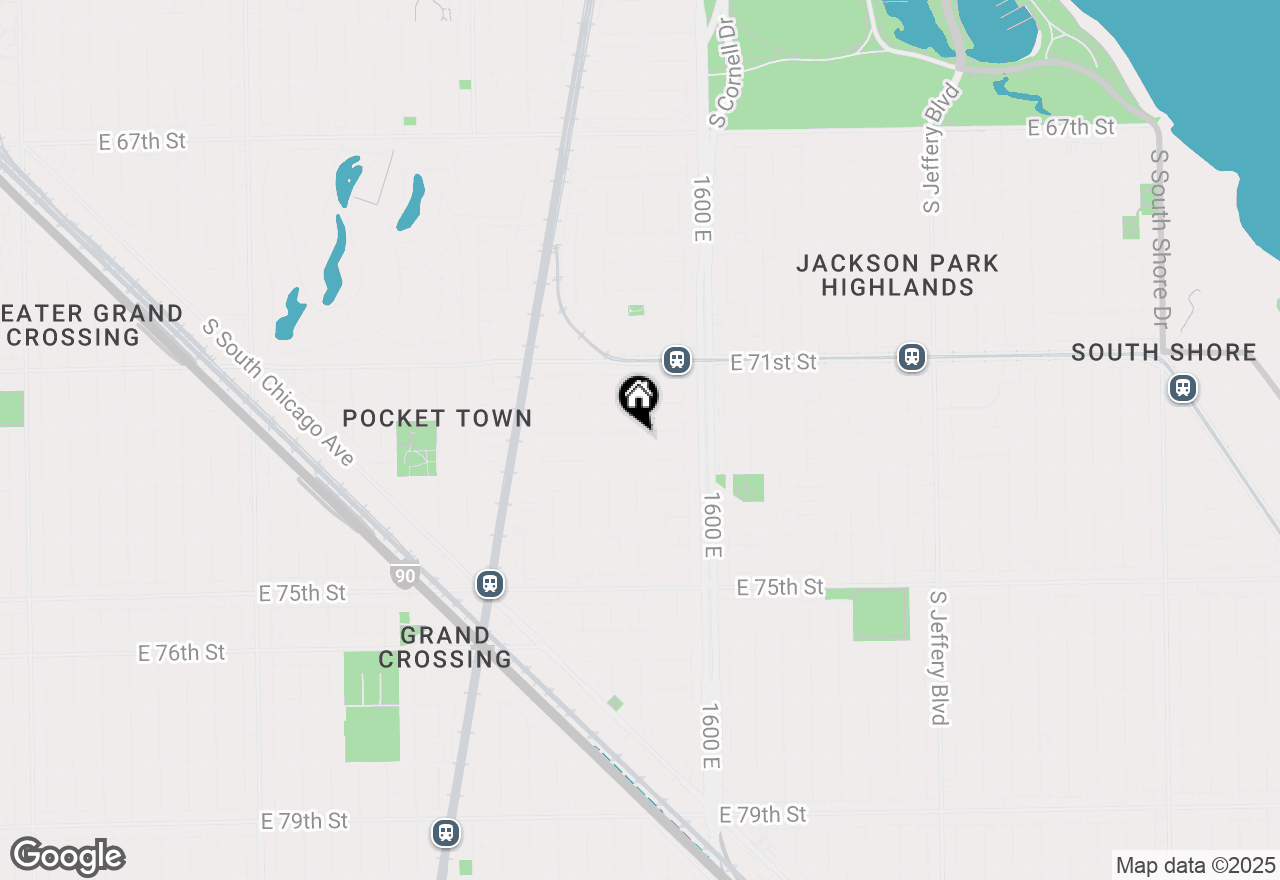The image size is (1280, 880).
Task: Open the transit station under the South Shore label
Action: click(x=1183, y=388)
